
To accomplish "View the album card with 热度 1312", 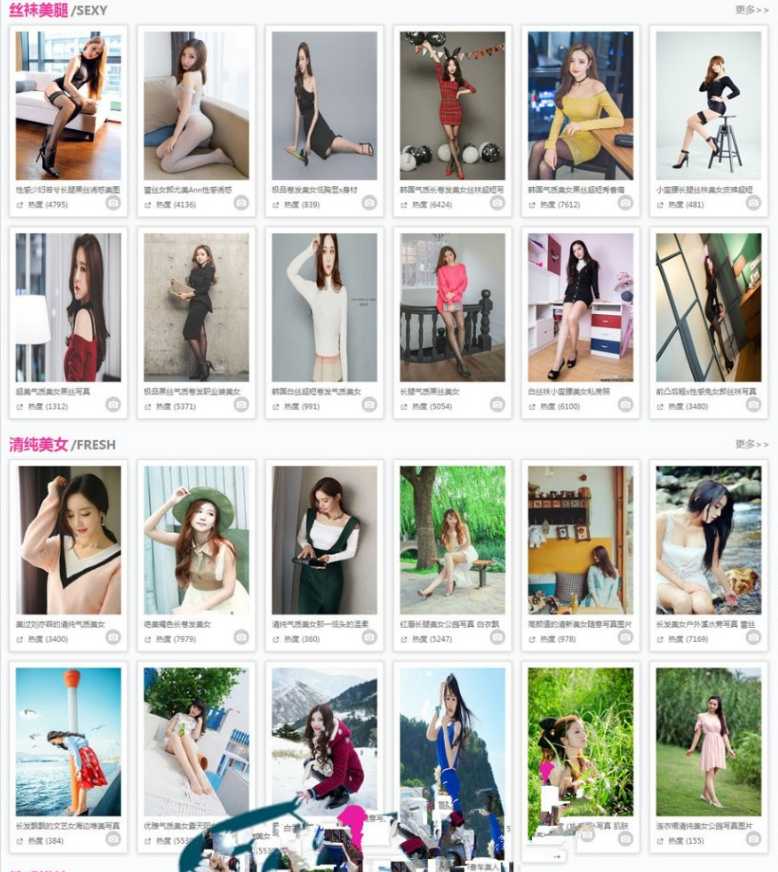I will point(68,307).
